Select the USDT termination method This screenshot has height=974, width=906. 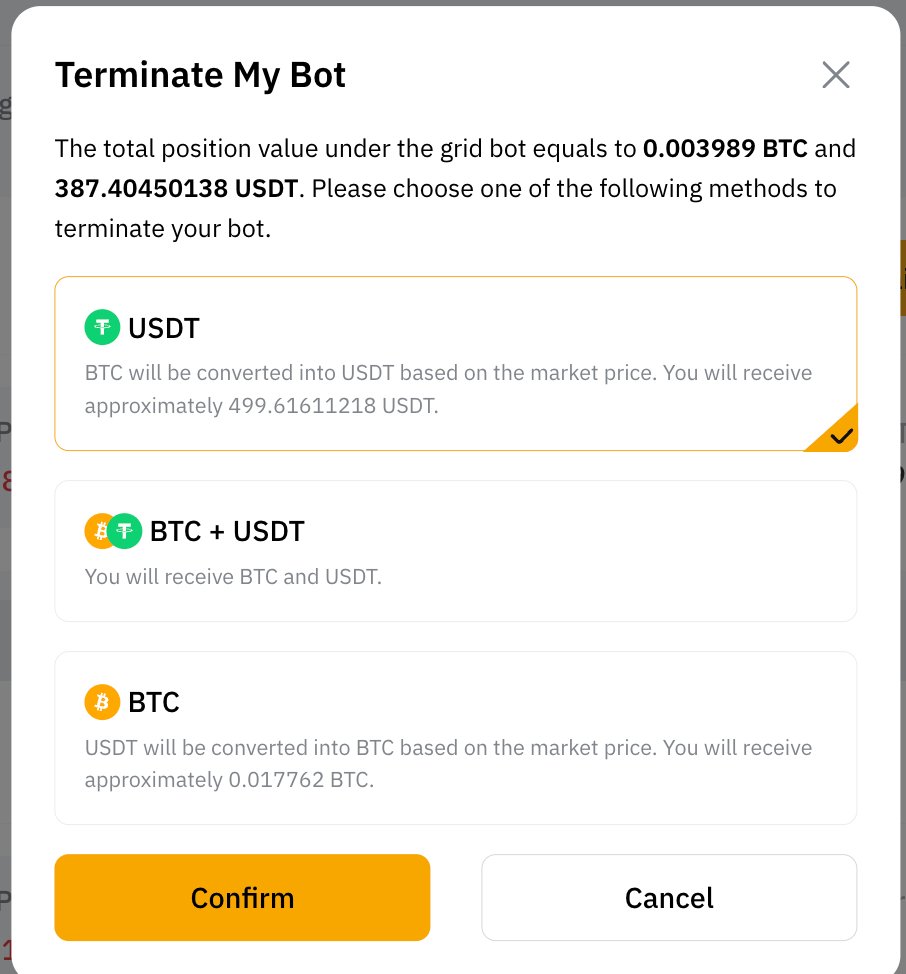click(x=455, y=363)
